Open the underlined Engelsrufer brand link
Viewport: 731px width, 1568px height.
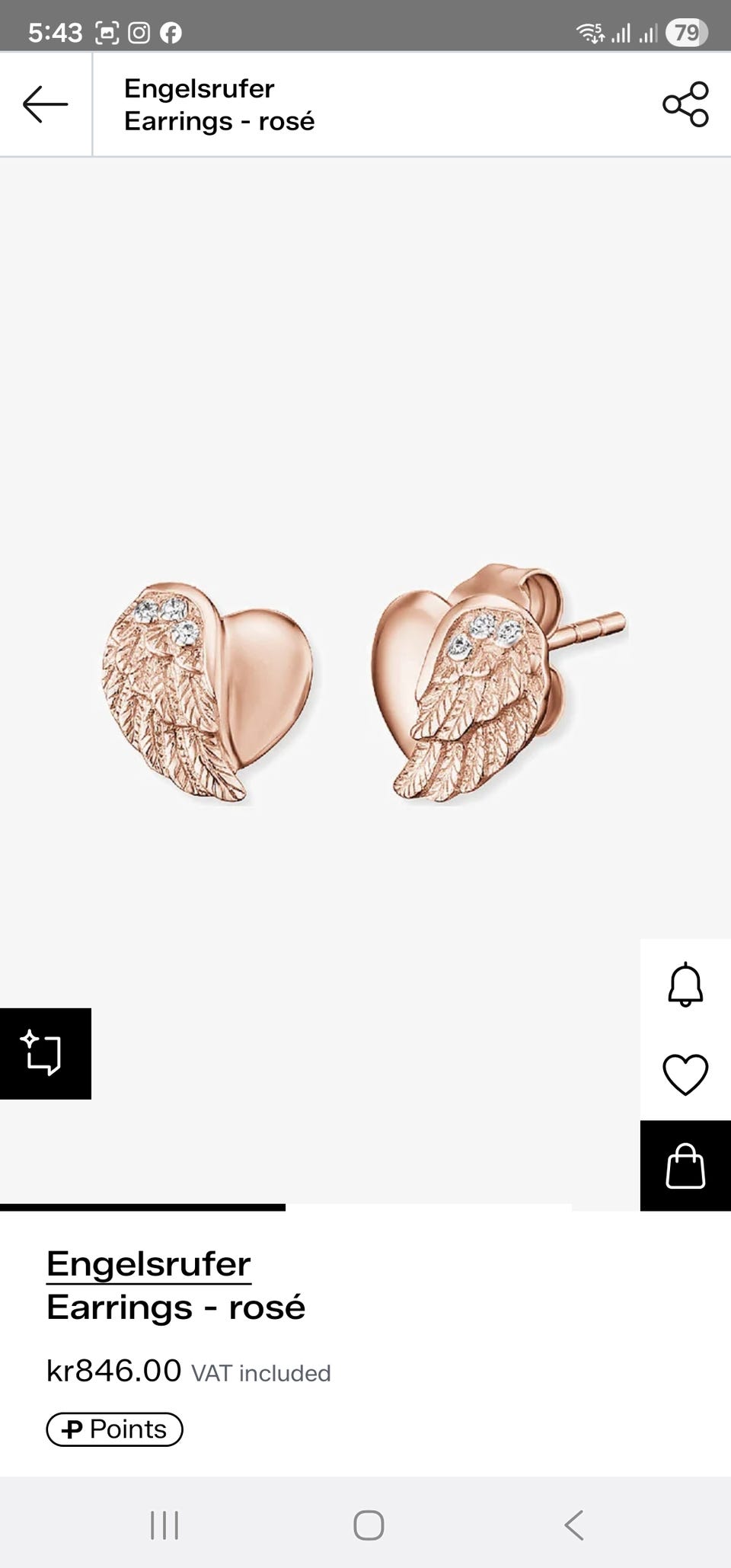point(148,1264)
